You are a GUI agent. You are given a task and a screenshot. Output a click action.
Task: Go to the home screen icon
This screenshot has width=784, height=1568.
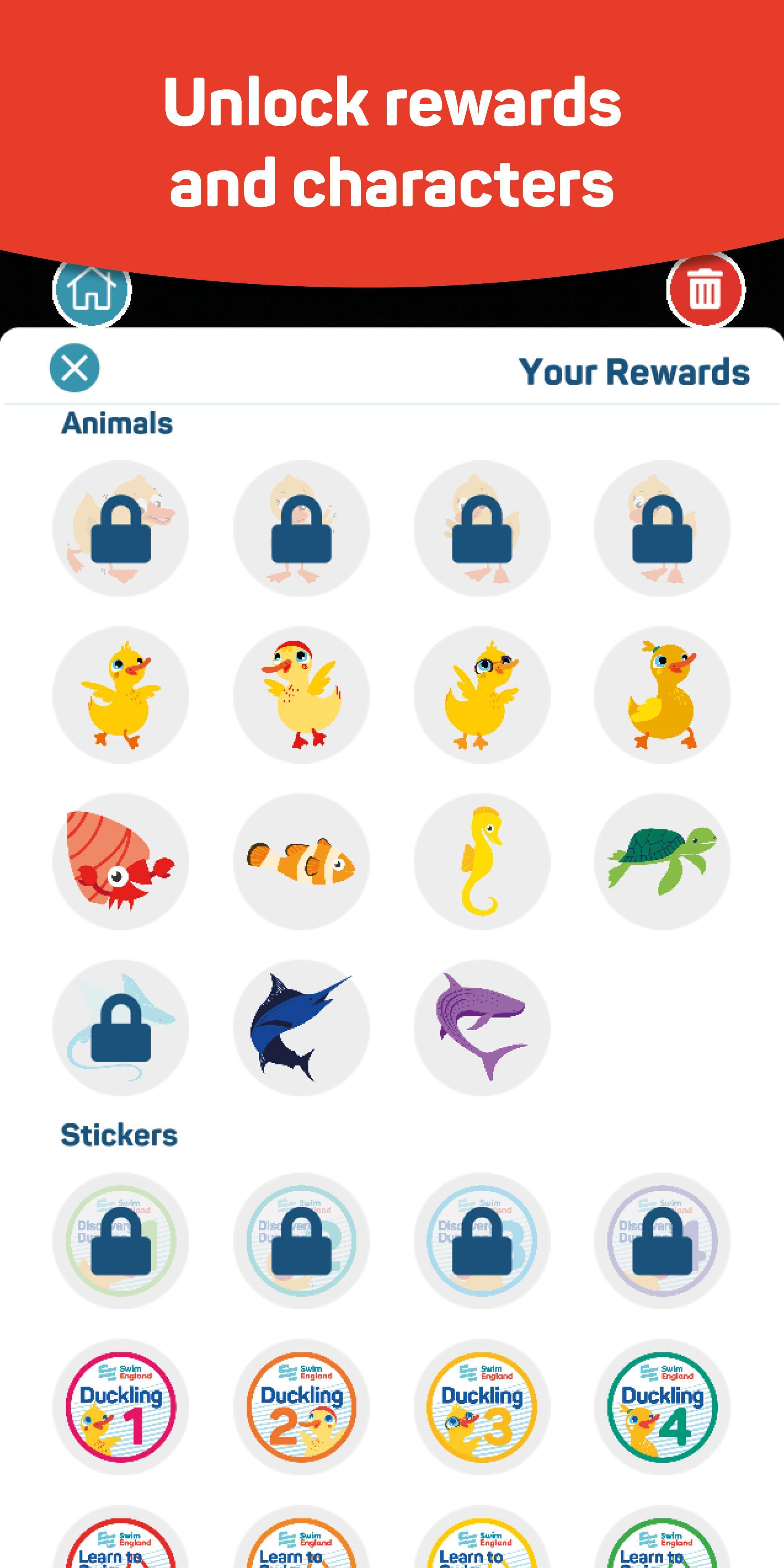92,289
